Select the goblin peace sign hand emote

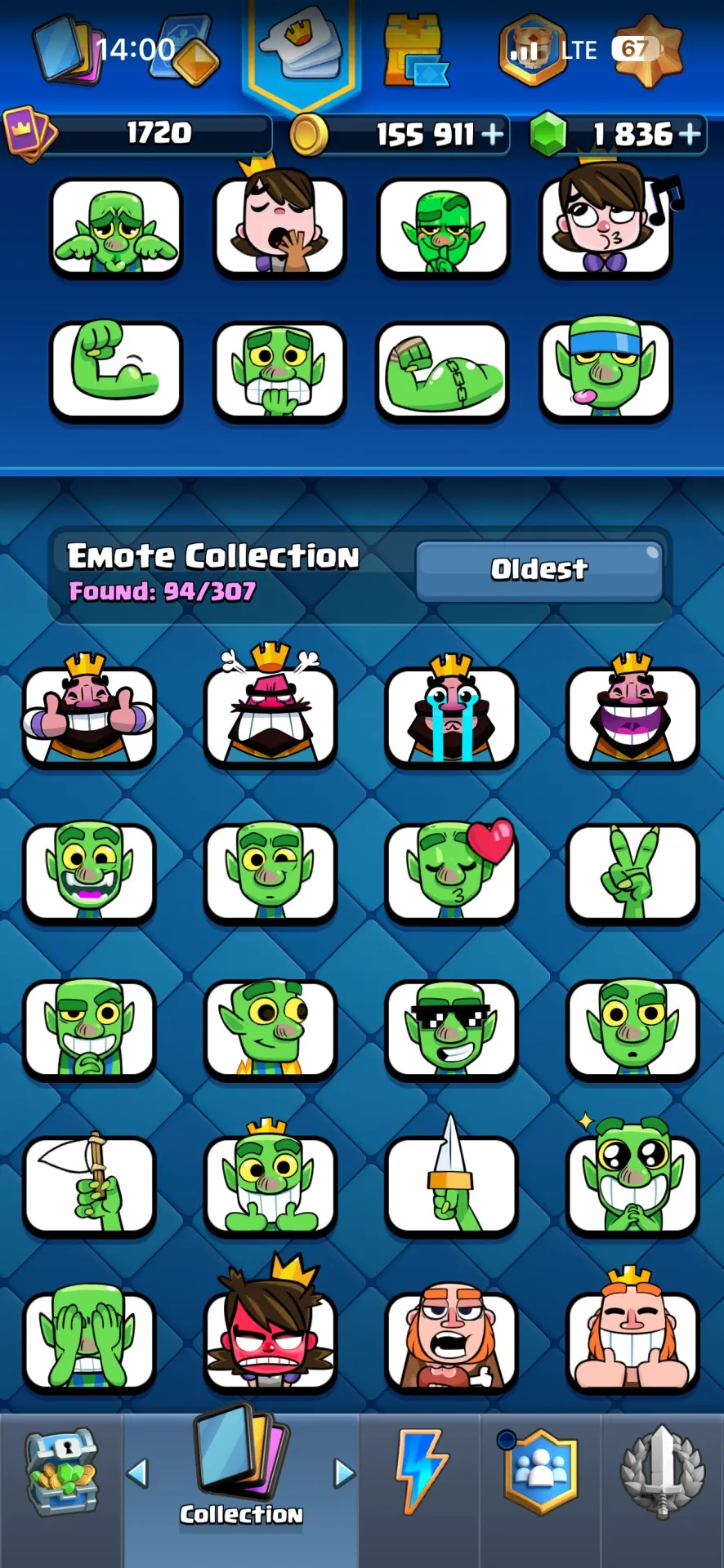(x=632, y=872)
